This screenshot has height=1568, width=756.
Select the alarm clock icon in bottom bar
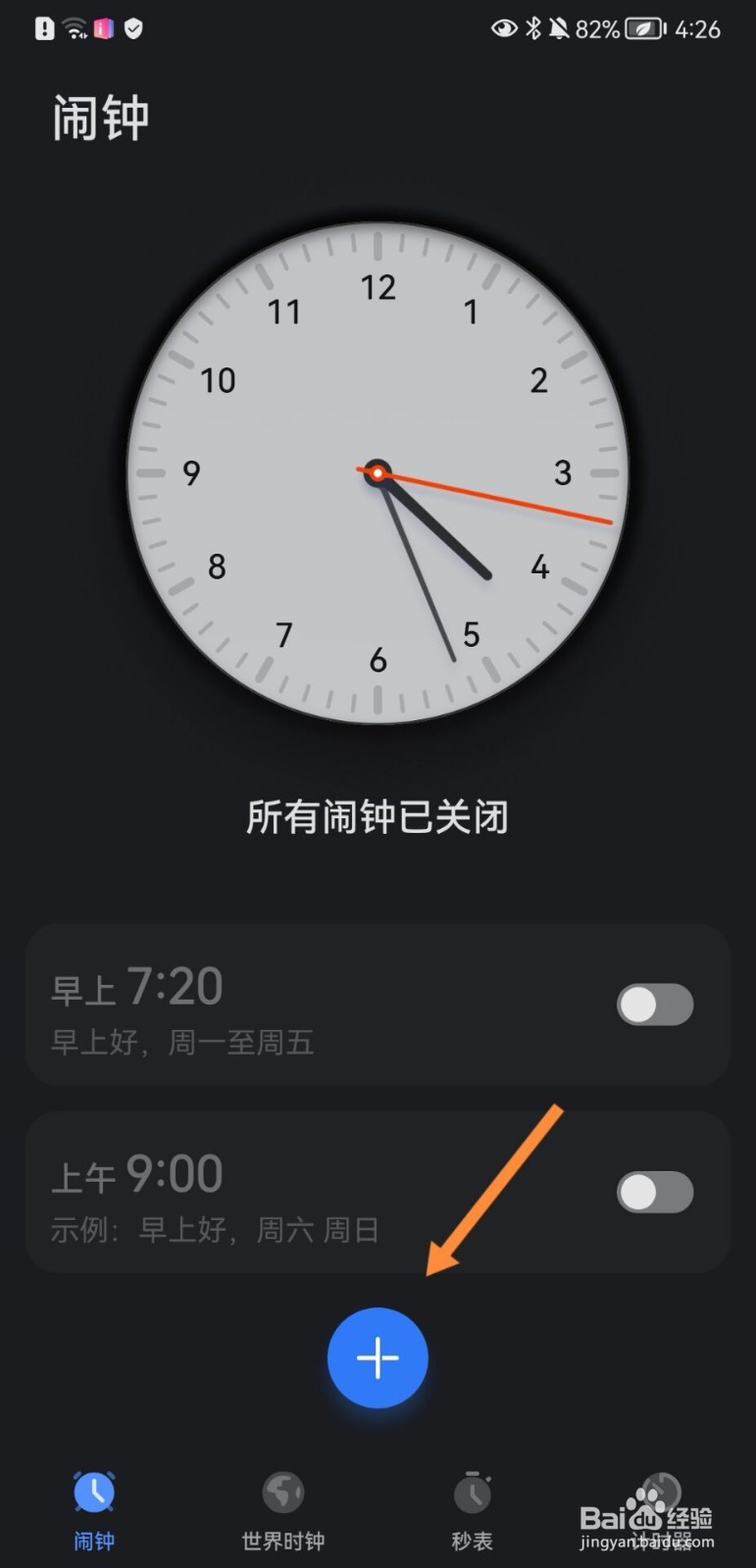[94, 1494]
